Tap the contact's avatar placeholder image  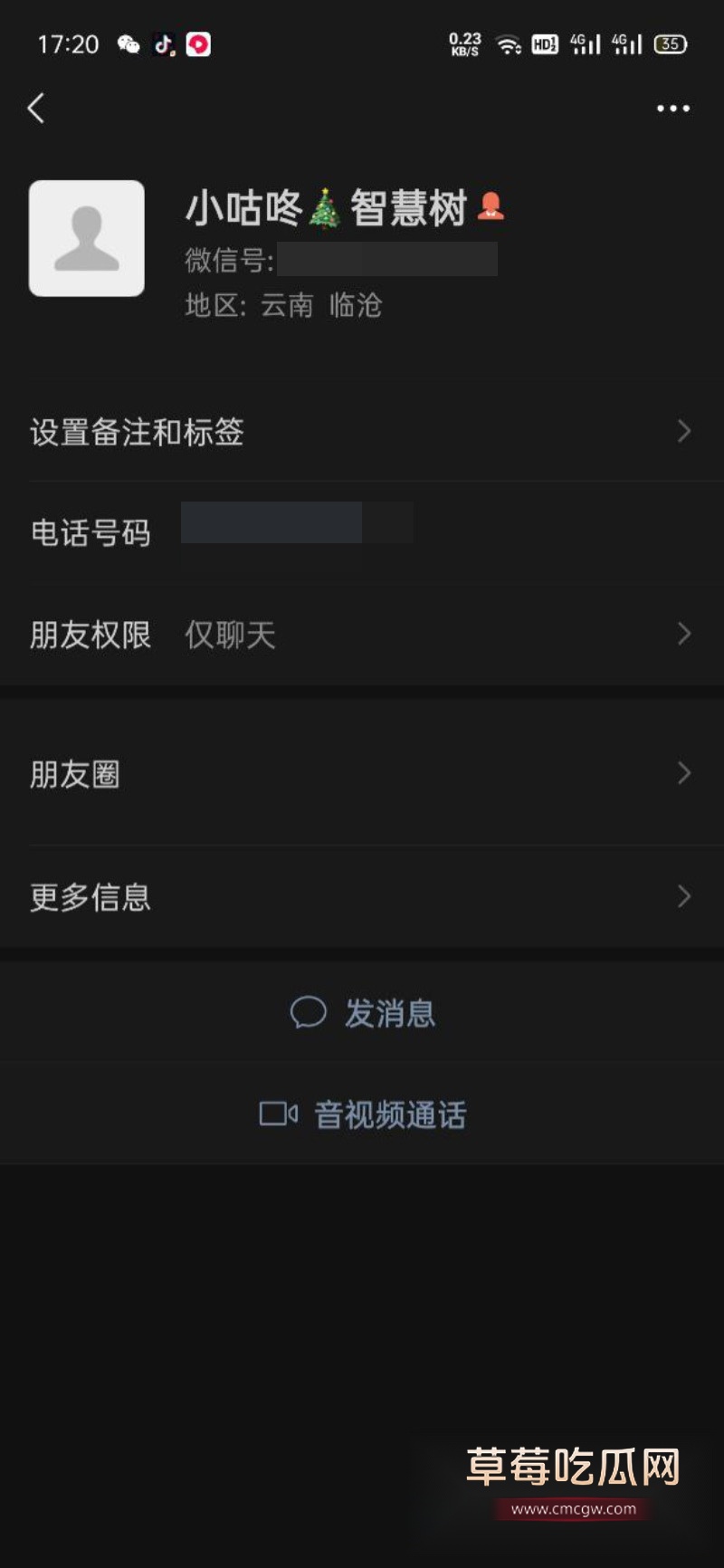coord(88,239)
